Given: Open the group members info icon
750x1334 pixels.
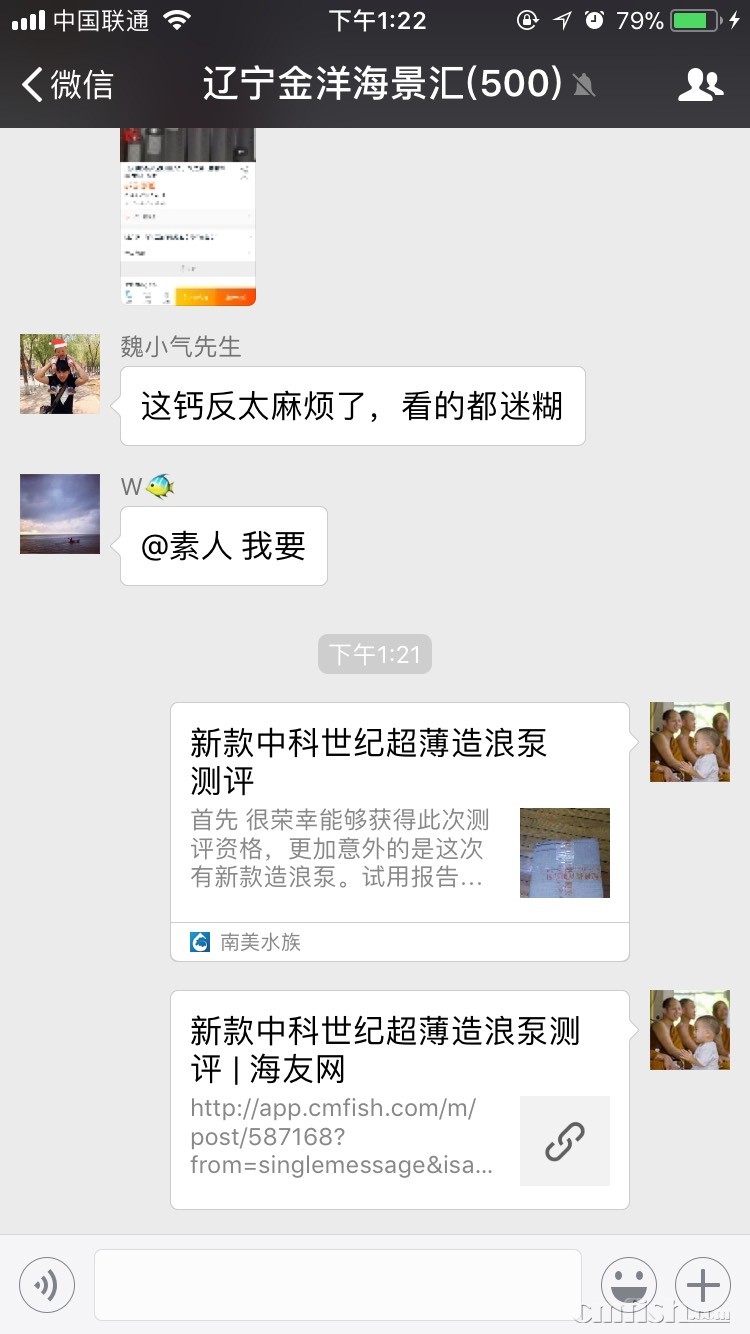Looking at the screenshot, I should [x=700, y=85].
